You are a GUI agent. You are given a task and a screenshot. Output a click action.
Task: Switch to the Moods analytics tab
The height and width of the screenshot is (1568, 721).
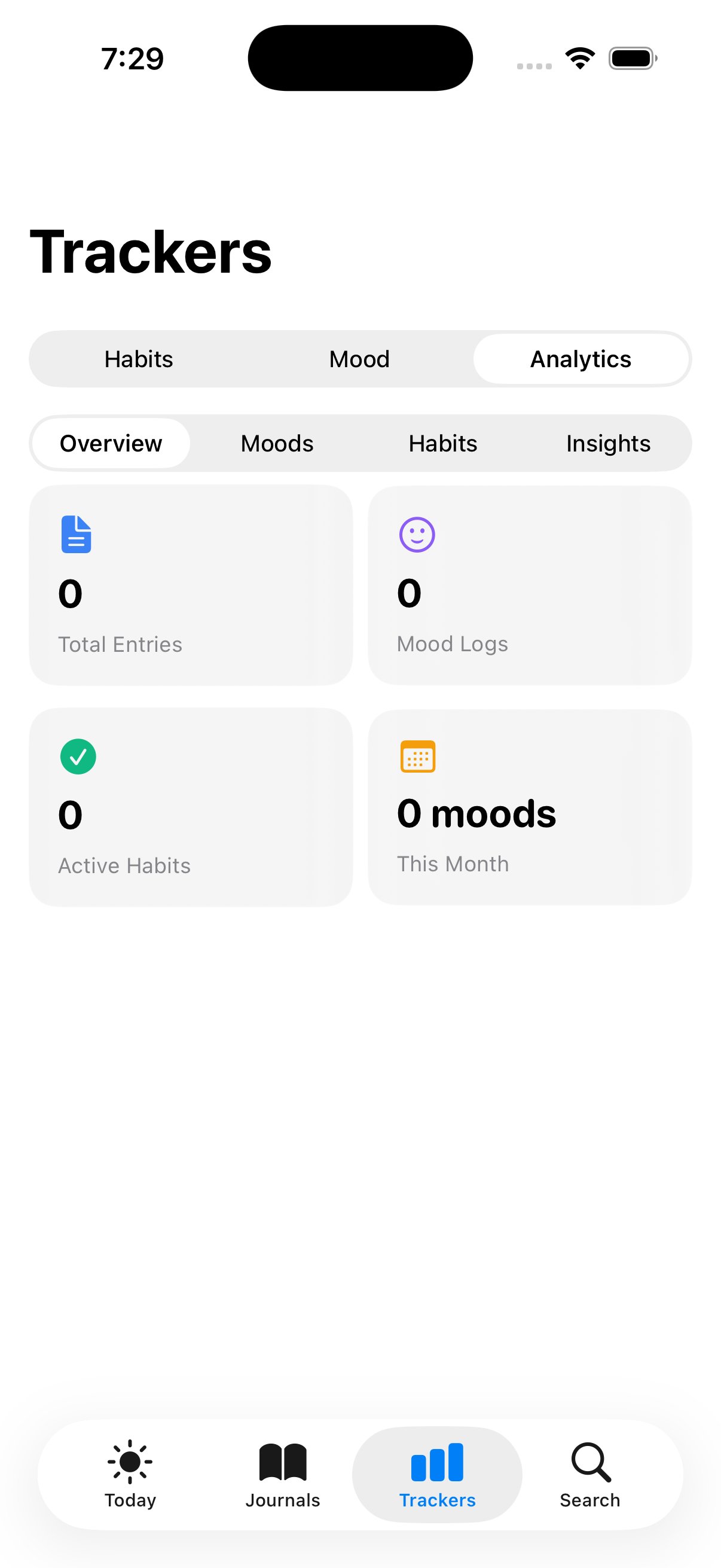coord(277,443)
